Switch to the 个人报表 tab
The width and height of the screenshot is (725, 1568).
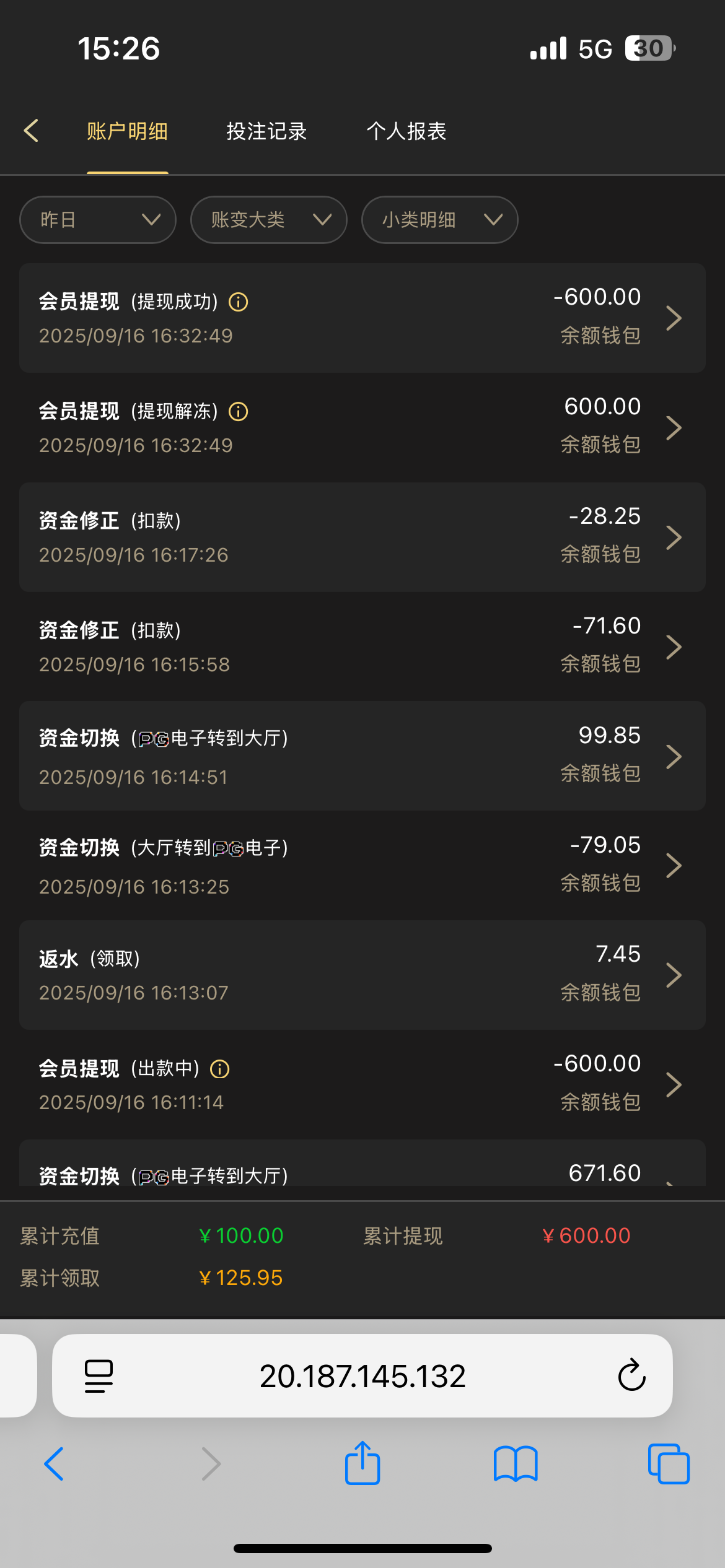(x=406, y=131)
